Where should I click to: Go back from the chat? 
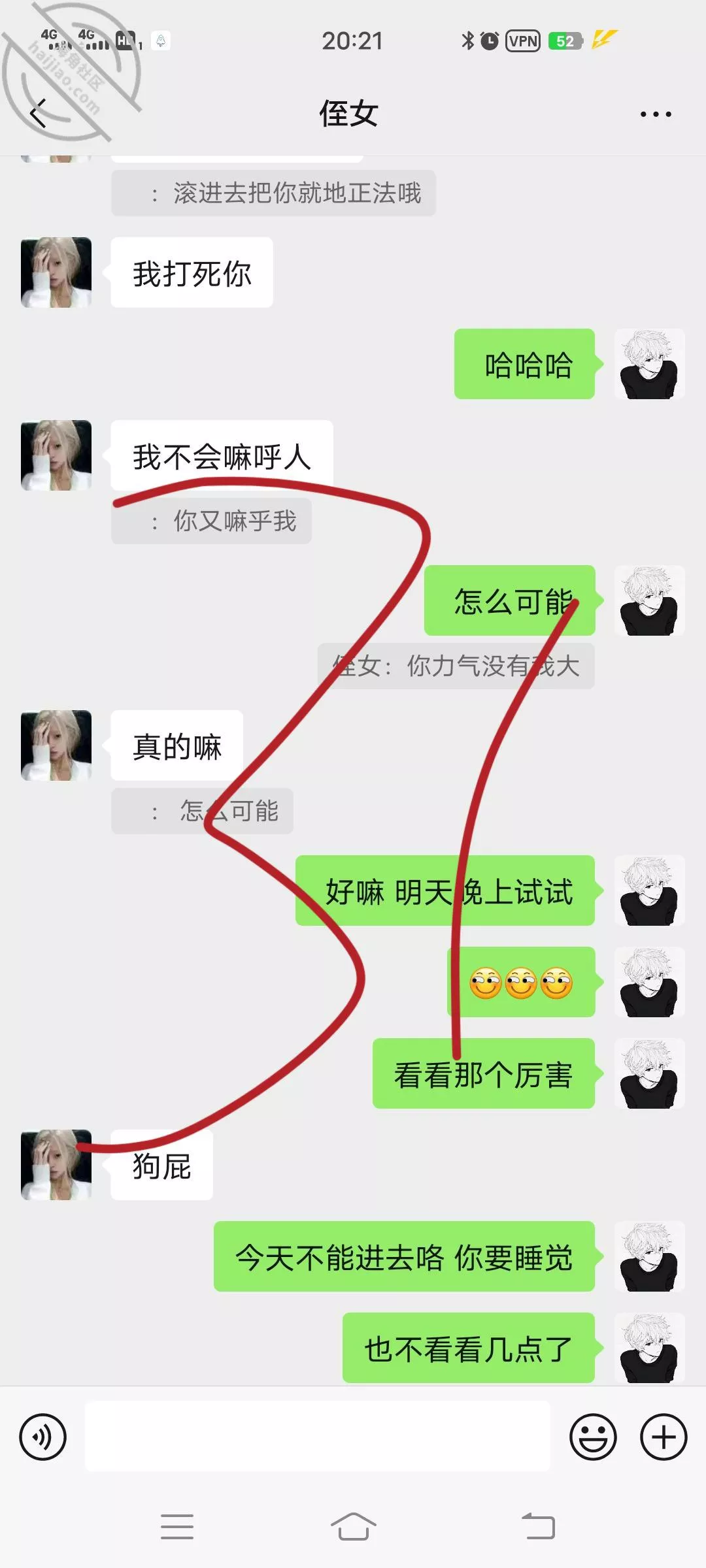39,114
